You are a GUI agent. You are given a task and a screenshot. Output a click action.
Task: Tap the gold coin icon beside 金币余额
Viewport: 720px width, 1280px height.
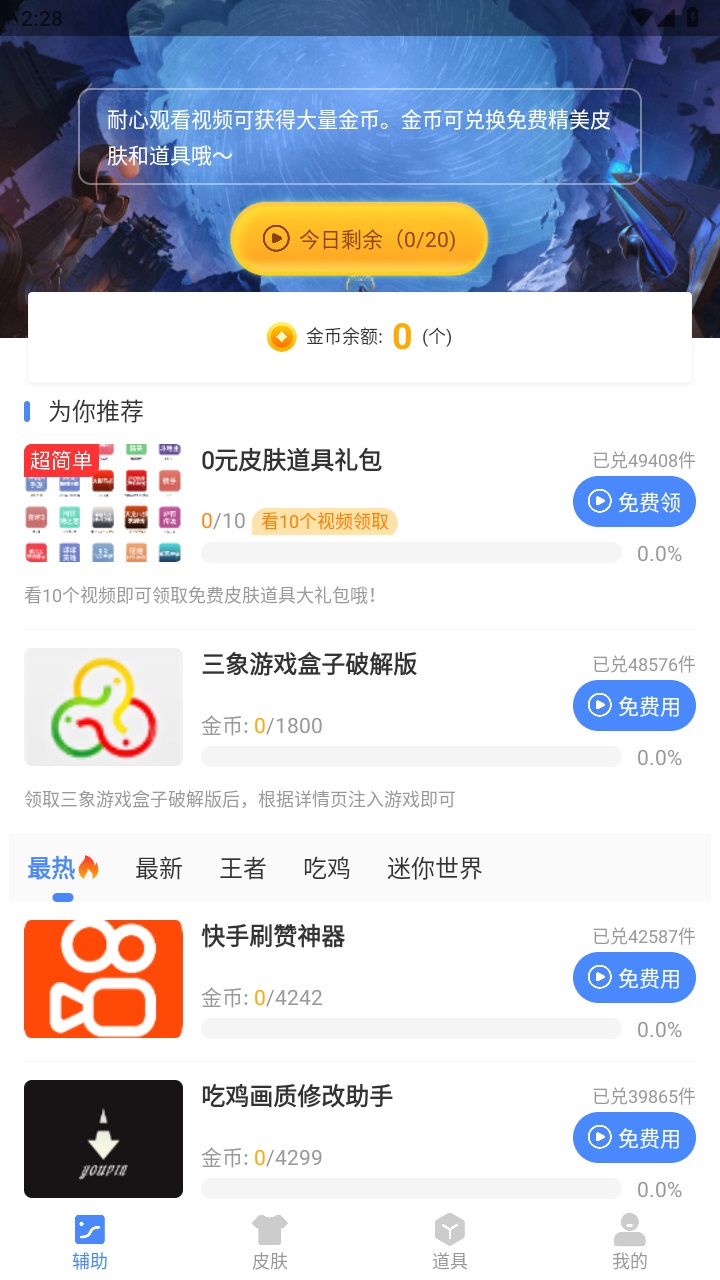click(281, 337)
